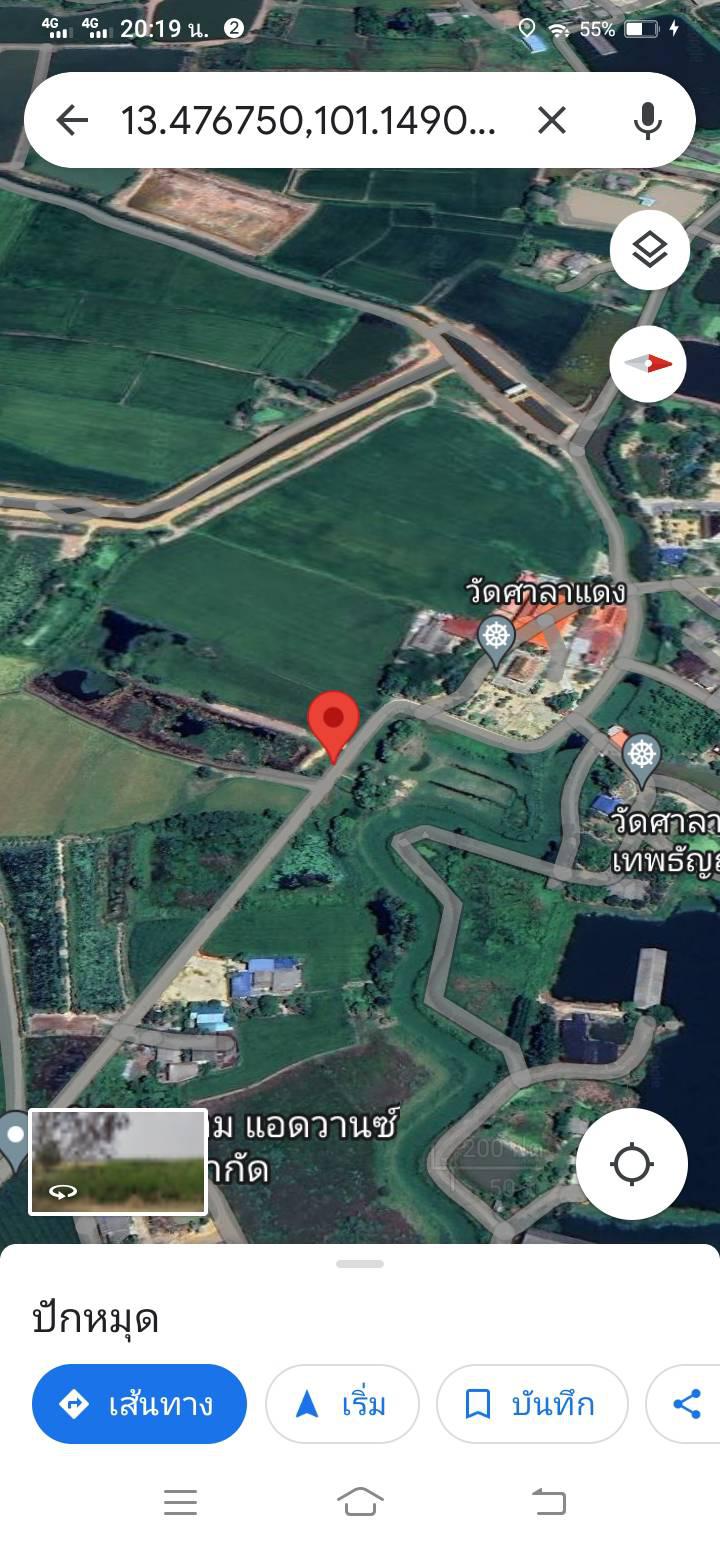Image resolution: width=720 pixels, height=1544 pixels.
Task: Edit the coordinates search field
Action: pyautogui.click(x=308, y=121)
